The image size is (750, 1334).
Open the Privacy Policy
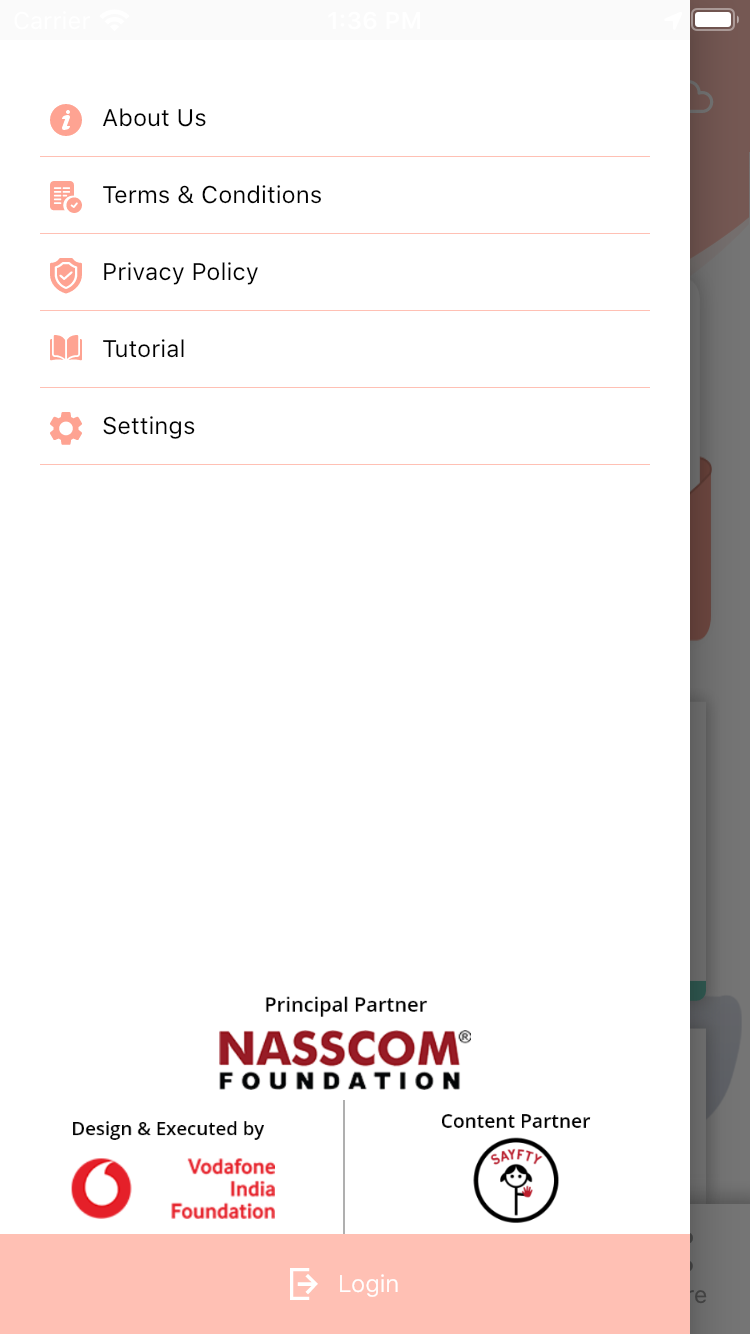pos(180,272)
